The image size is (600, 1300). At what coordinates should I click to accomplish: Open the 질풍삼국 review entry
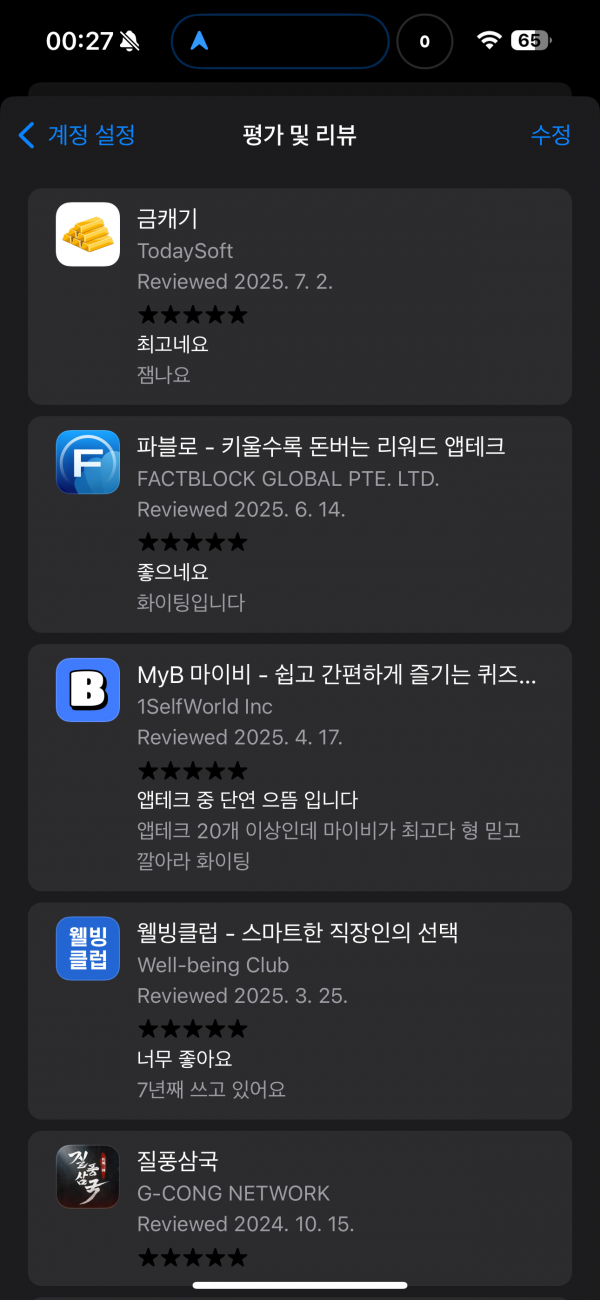click(x=300, y=1208)
